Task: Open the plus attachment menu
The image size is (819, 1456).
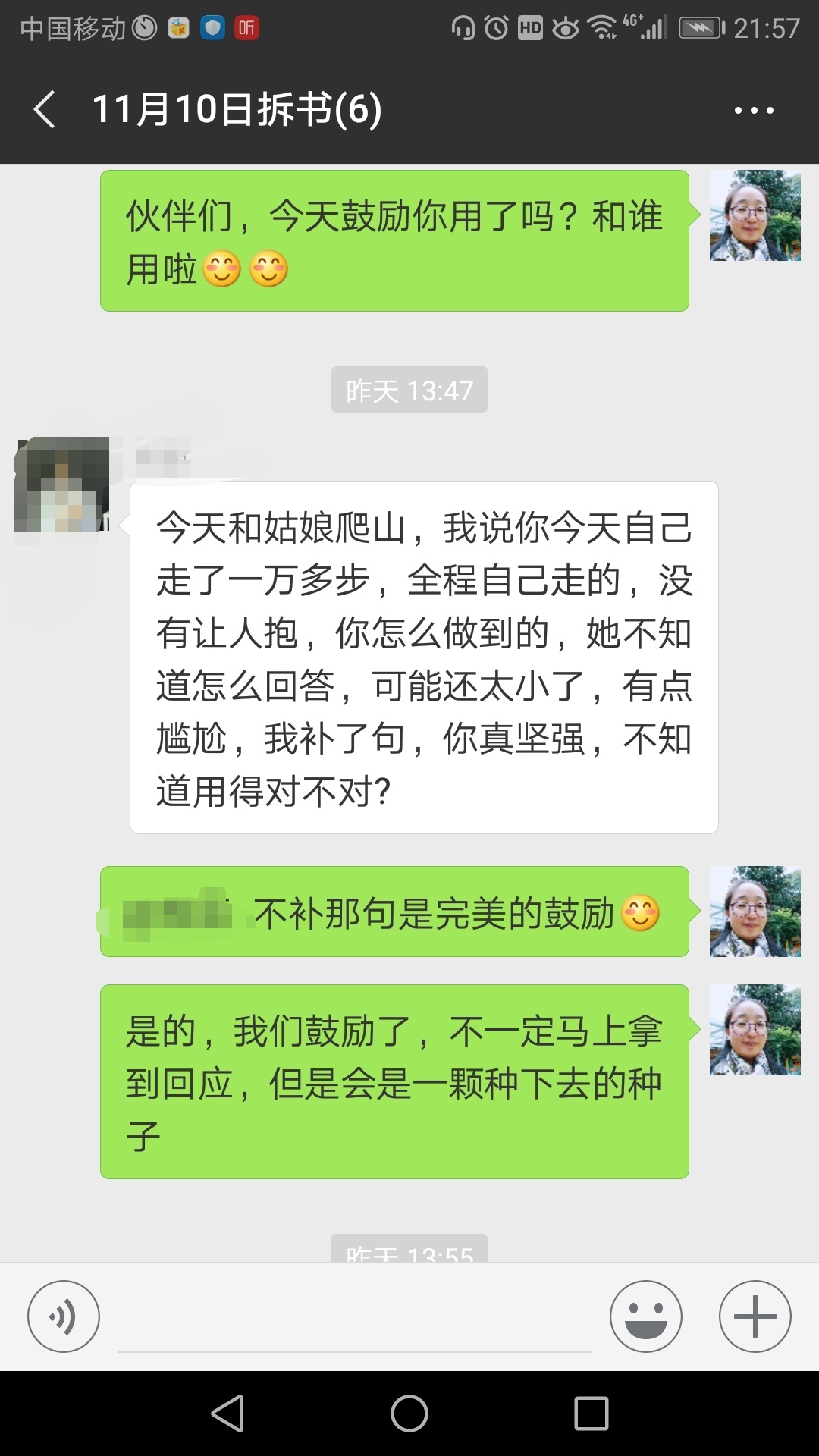Action: 753,1316
